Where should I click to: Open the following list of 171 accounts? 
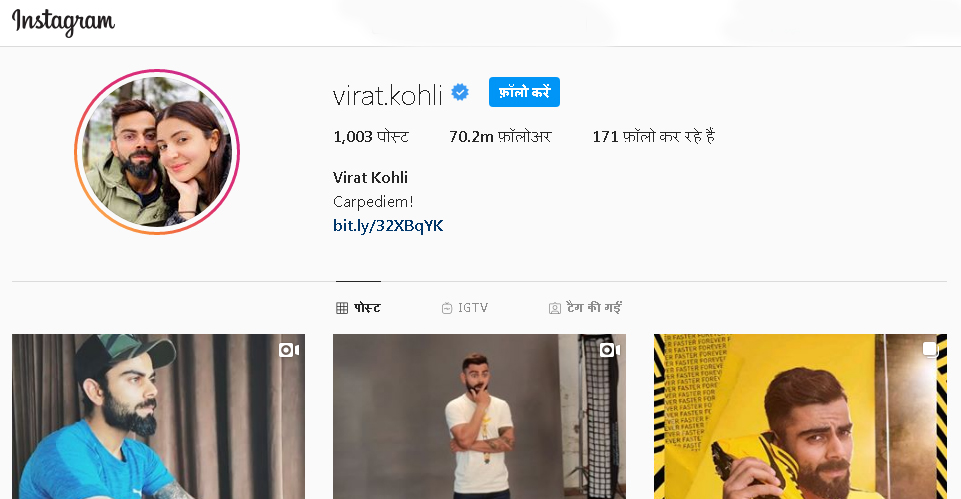[x=653, y=137]
